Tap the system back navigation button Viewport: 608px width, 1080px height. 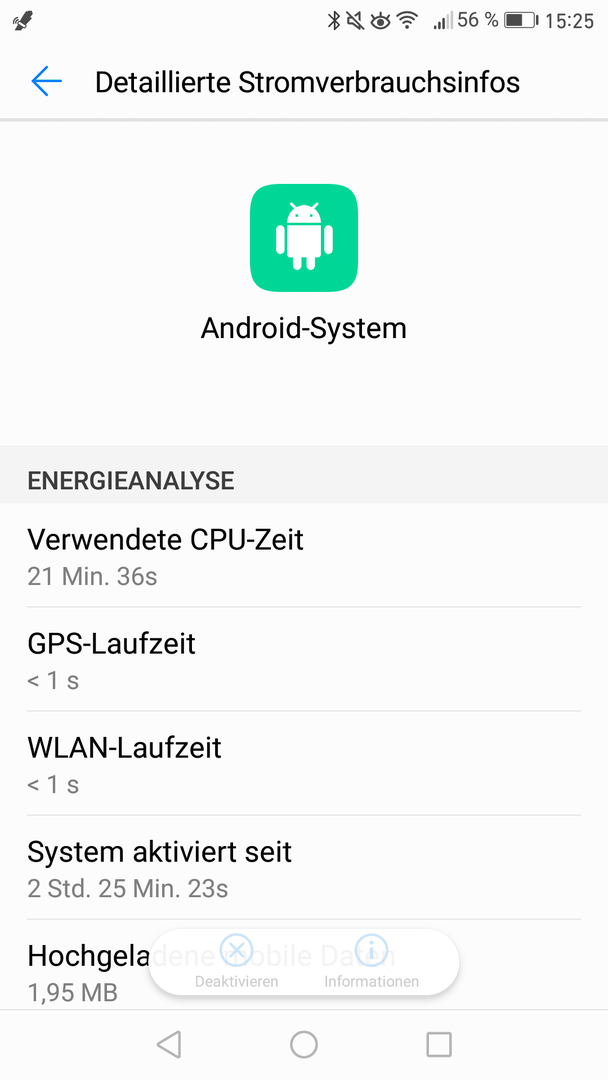(x=169, y=1044)
